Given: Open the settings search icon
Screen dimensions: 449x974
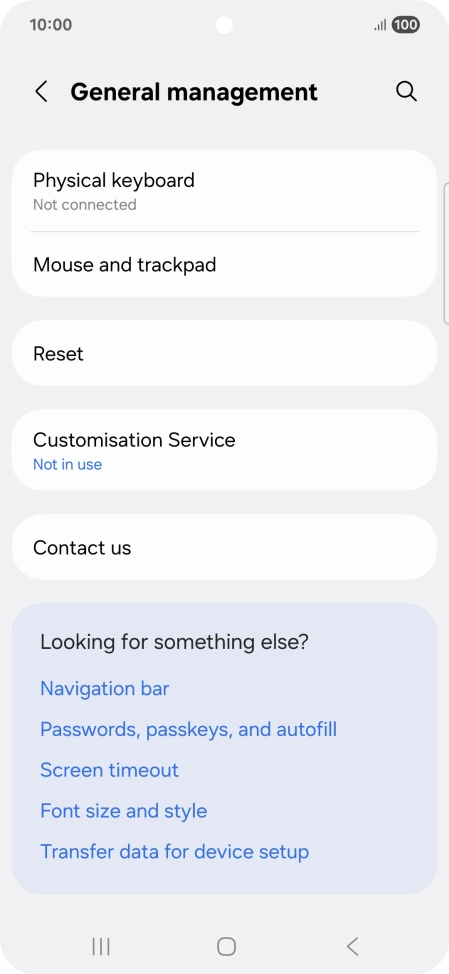Looking at the screenshot, I should pos(406,92).
